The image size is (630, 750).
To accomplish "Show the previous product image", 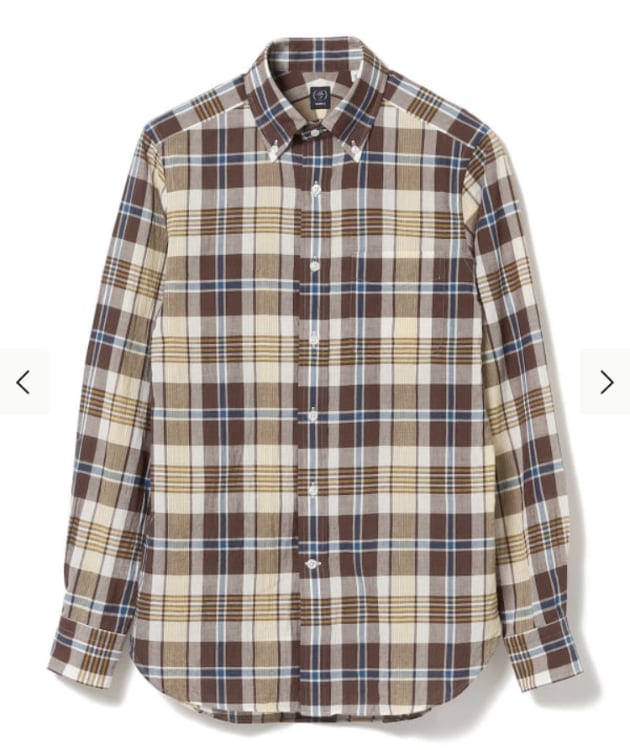I will pyautogui.click(x=23, y=381).
